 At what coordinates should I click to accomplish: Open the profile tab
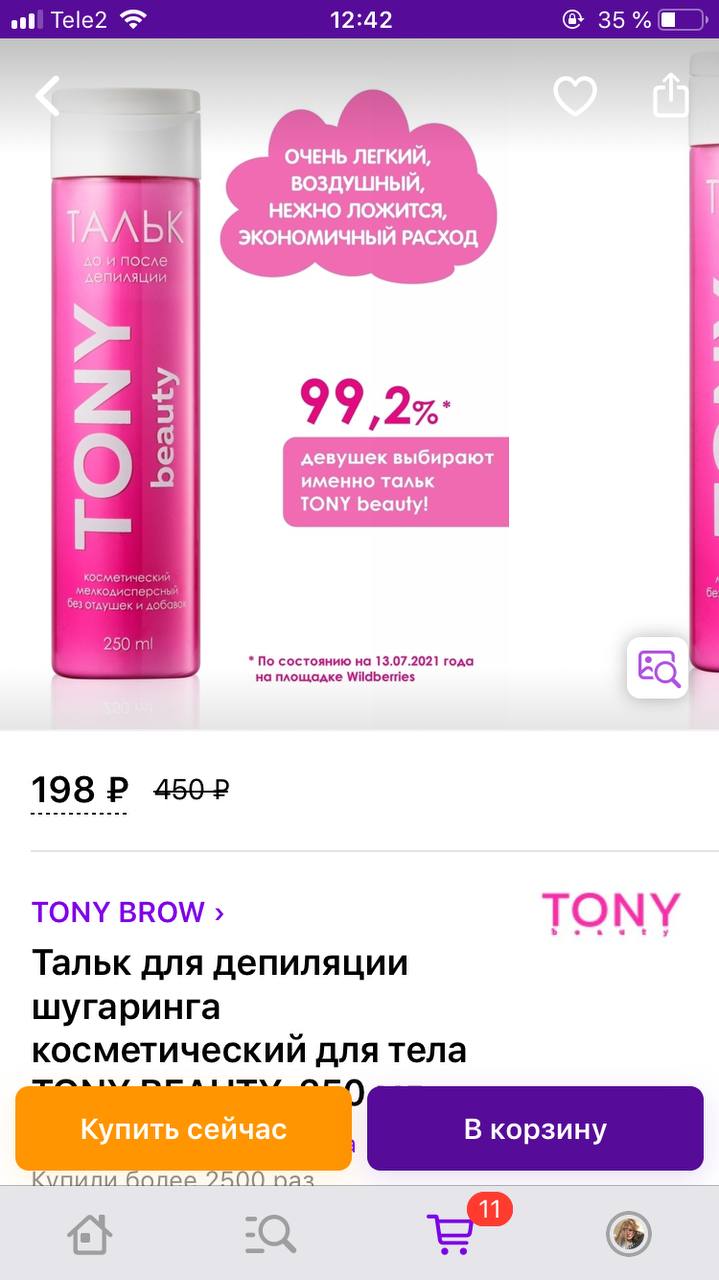629,1234
